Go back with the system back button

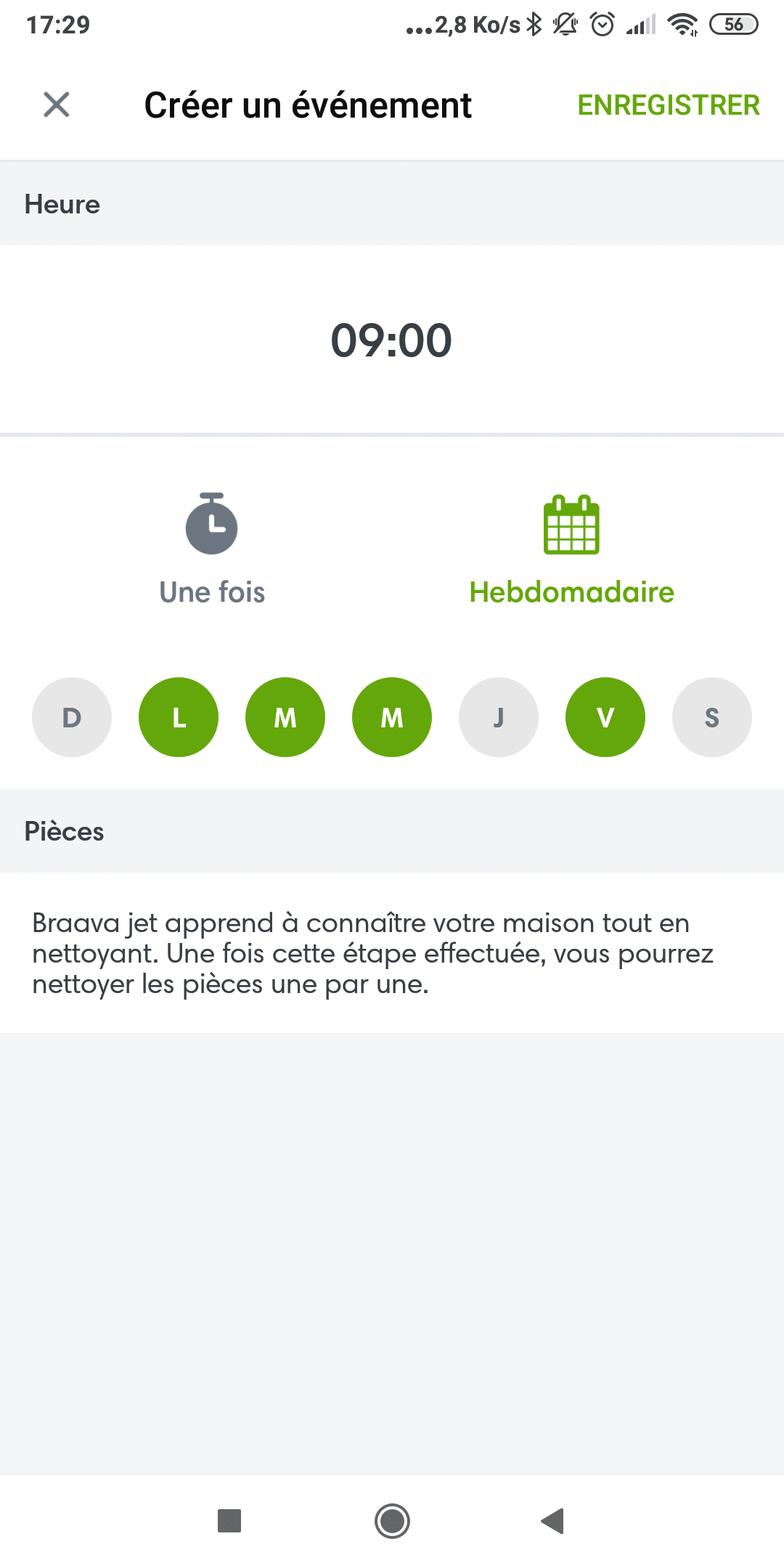(x=553, y=1521)
